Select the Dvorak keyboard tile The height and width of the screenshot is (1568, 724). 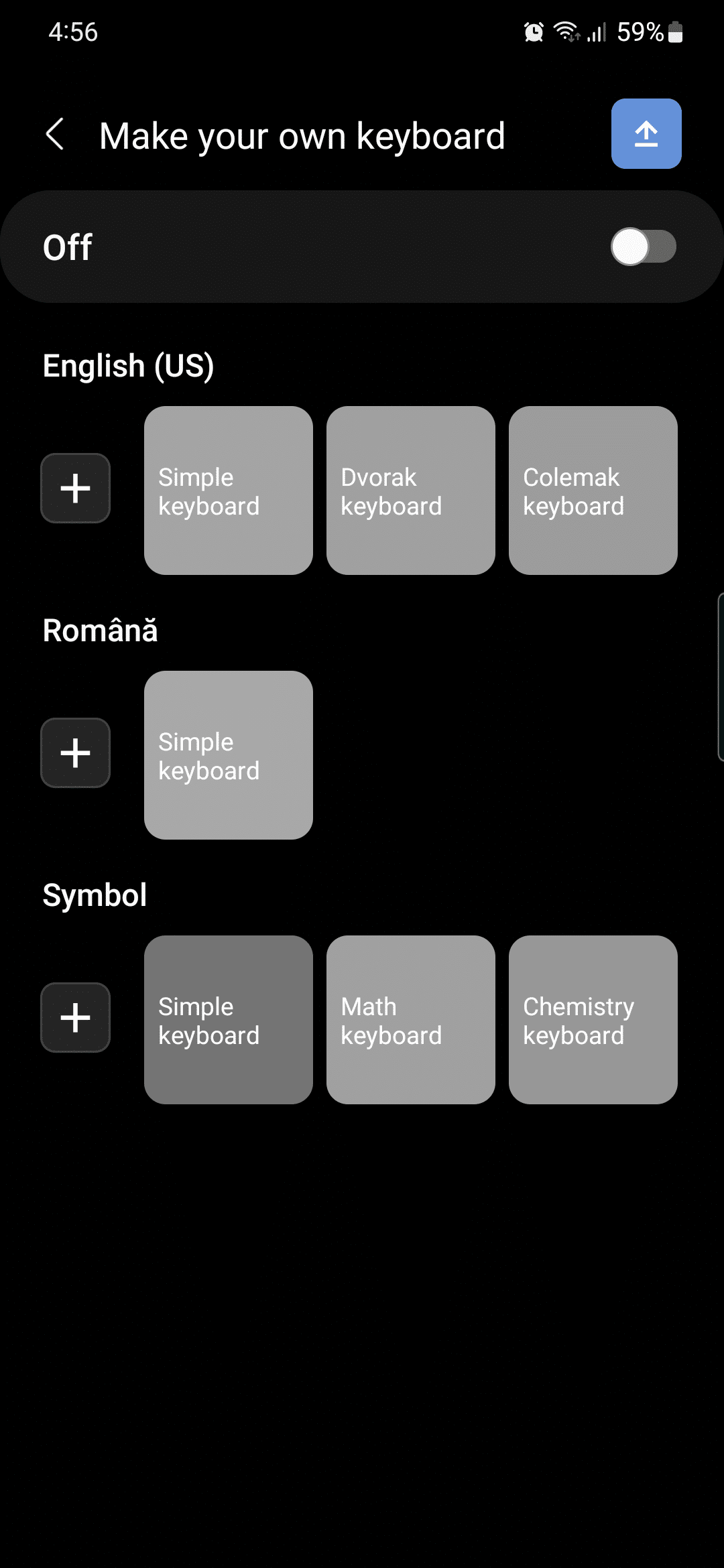tap(411, 491)
